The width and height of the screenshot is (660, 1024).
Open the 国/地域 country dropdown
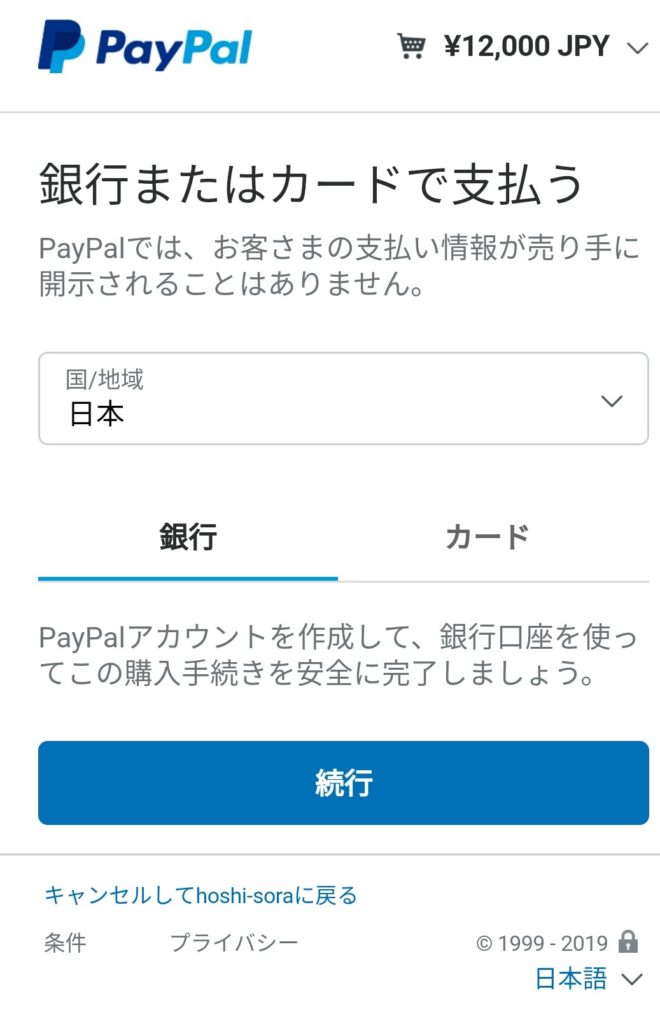click(x=343, y=399)
